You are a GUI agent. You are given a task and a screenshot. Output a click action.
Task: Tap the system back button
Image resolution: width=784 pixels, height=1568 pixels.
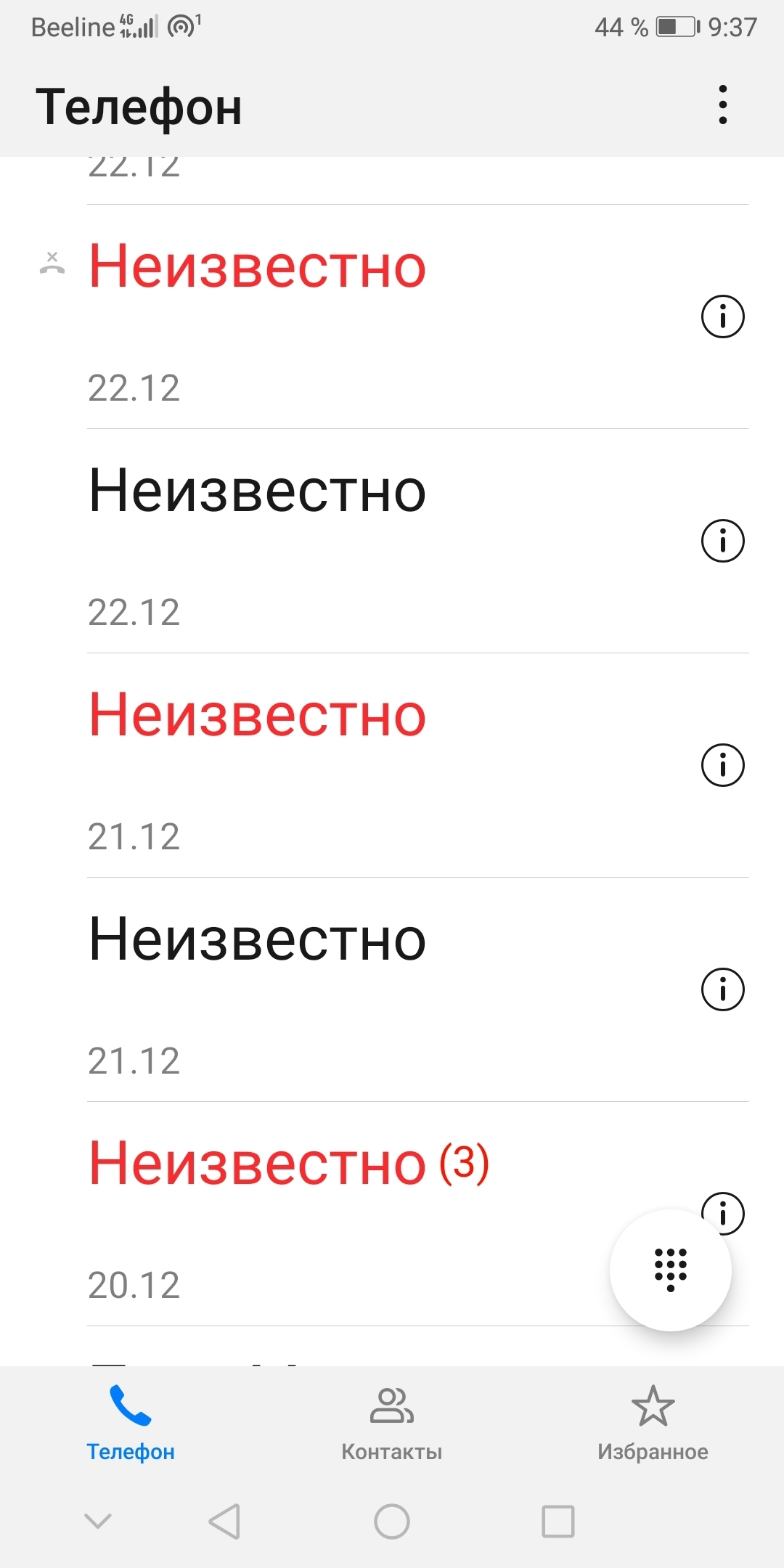(x=224, y=1521)
